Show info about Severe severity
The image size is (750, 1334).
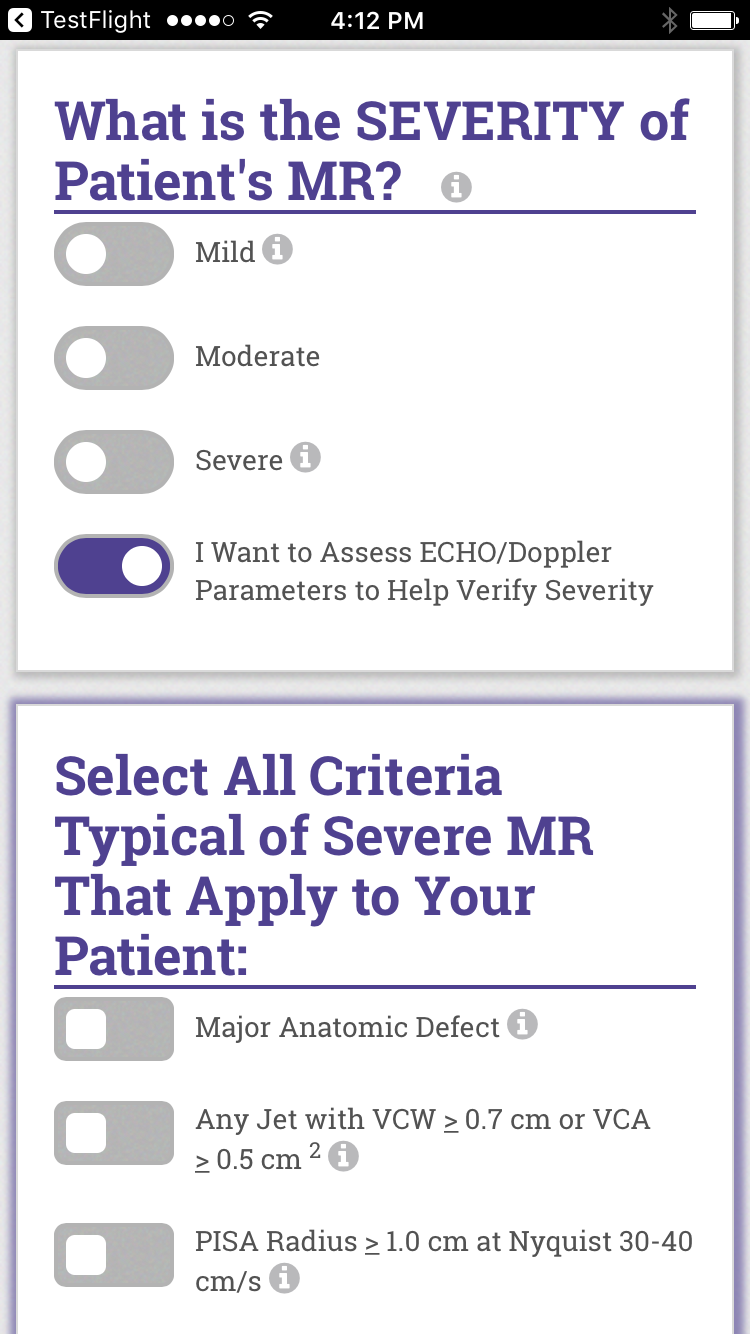coord(305,457)
